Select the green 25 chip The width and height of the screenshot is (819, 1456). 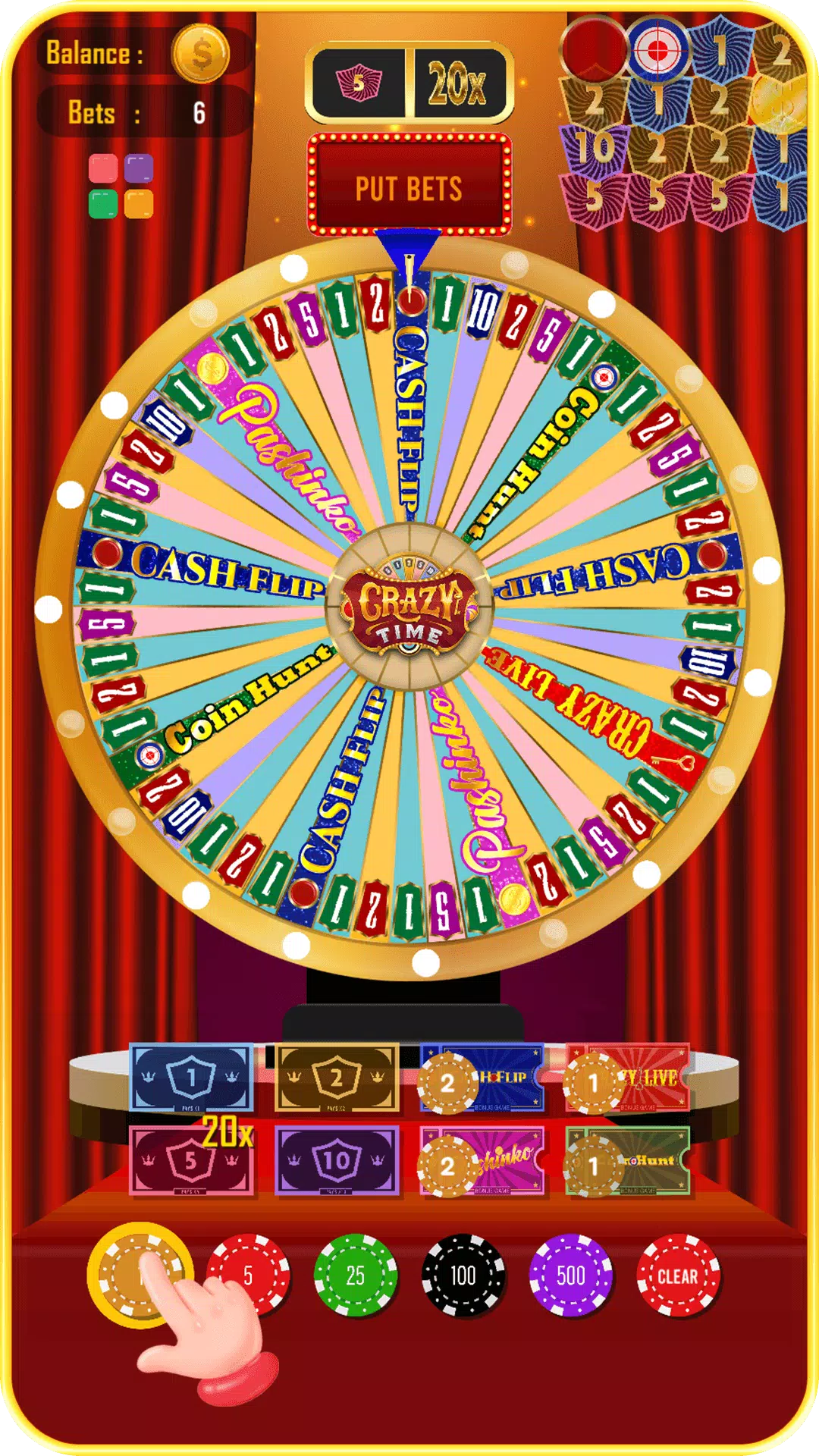pyautogui.click(x=356, y=1275)
